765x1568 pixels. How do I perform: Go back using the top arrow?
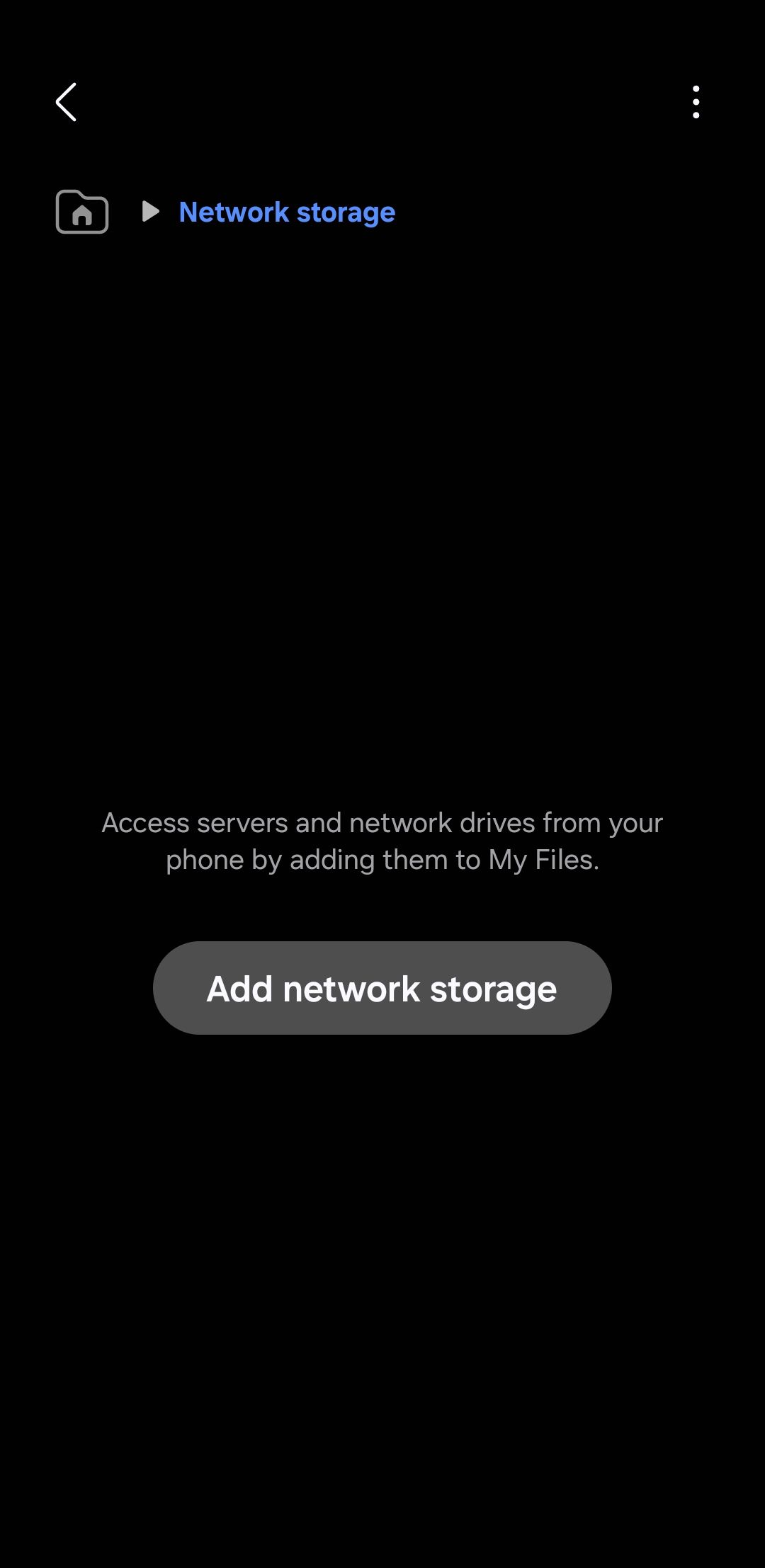pos(66,102)
